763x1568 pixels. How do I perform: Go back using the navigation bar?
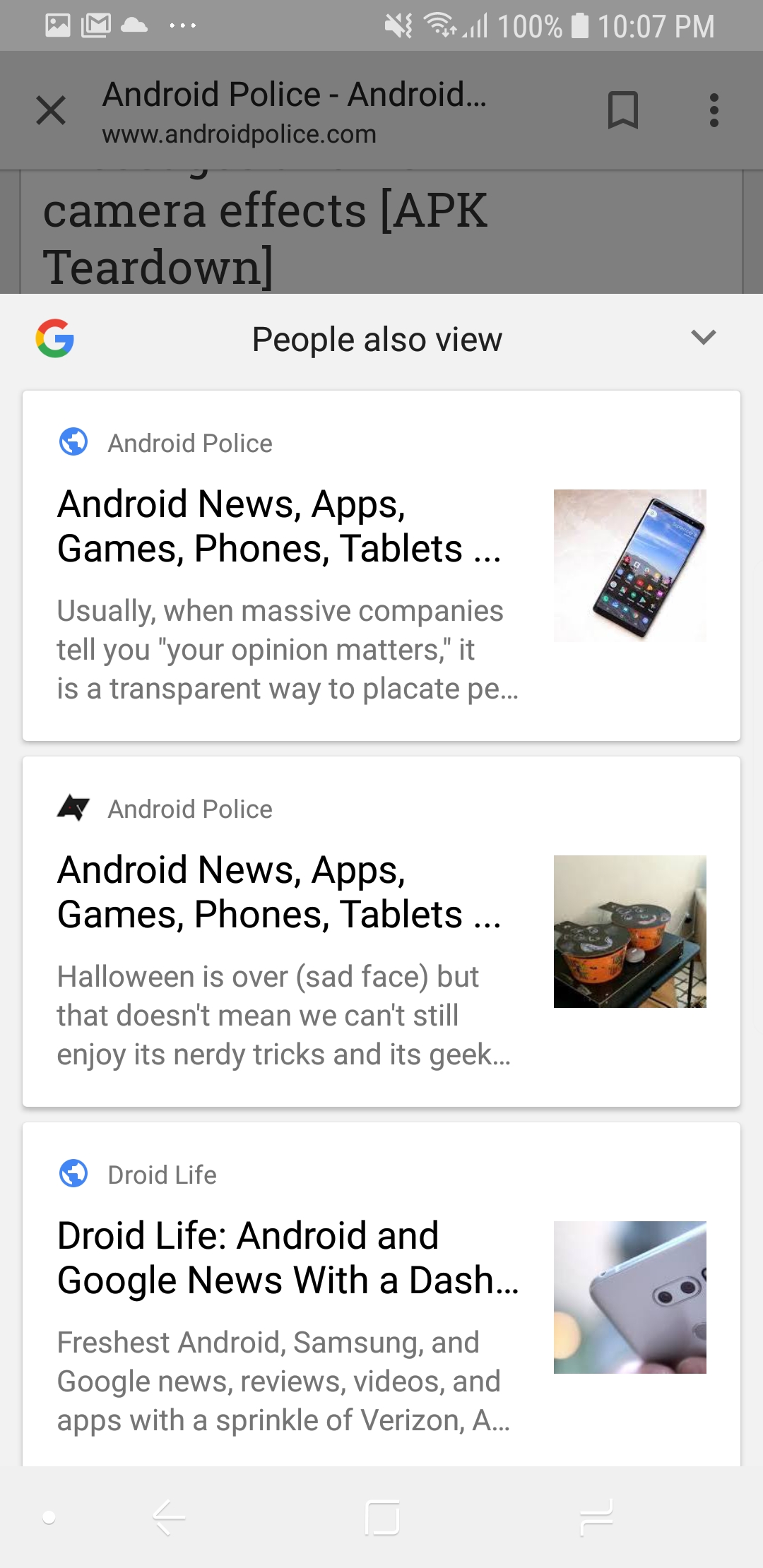tap(170, 1517)
